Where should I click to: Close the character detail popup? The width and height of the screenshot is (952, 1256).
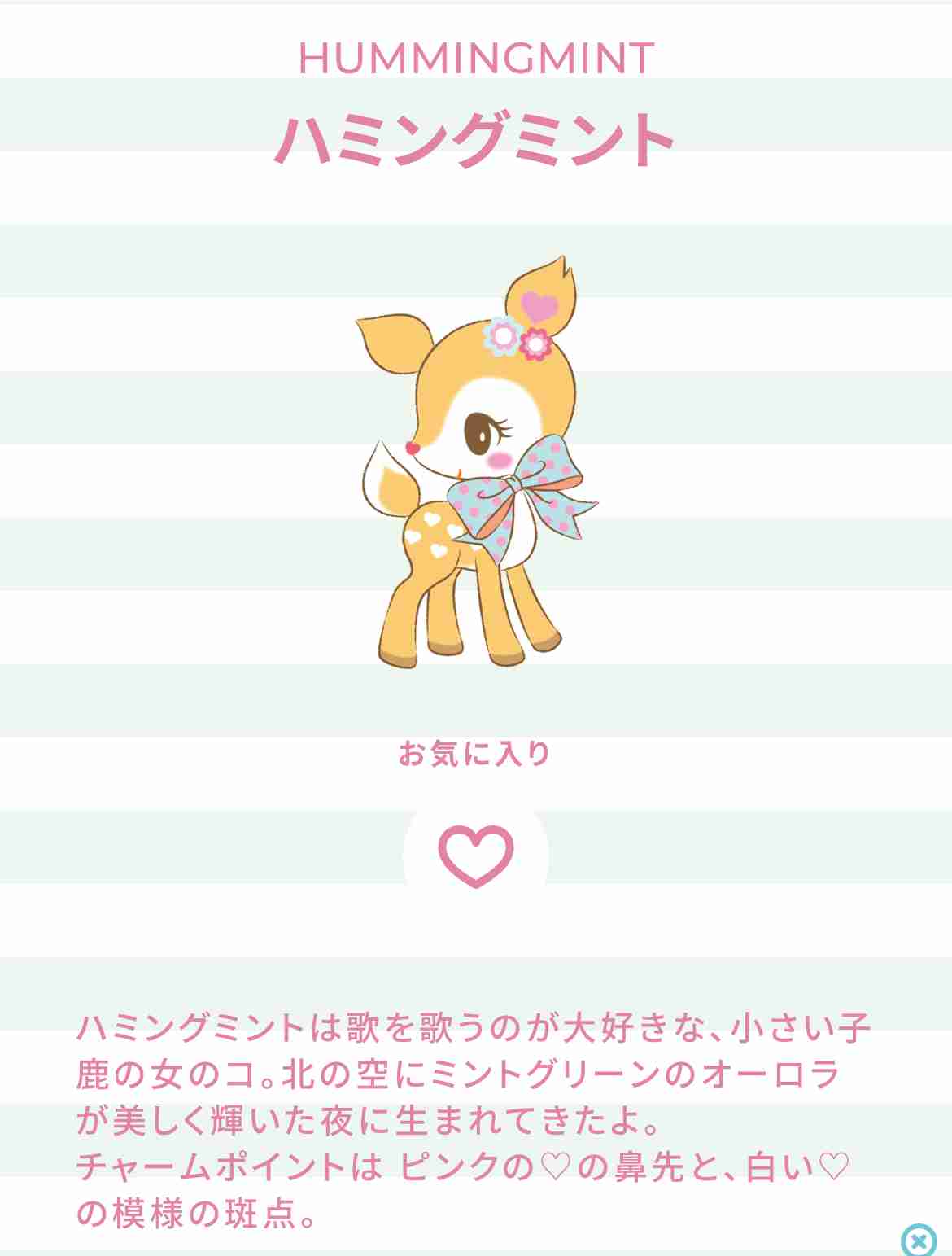click(919, 1241)
